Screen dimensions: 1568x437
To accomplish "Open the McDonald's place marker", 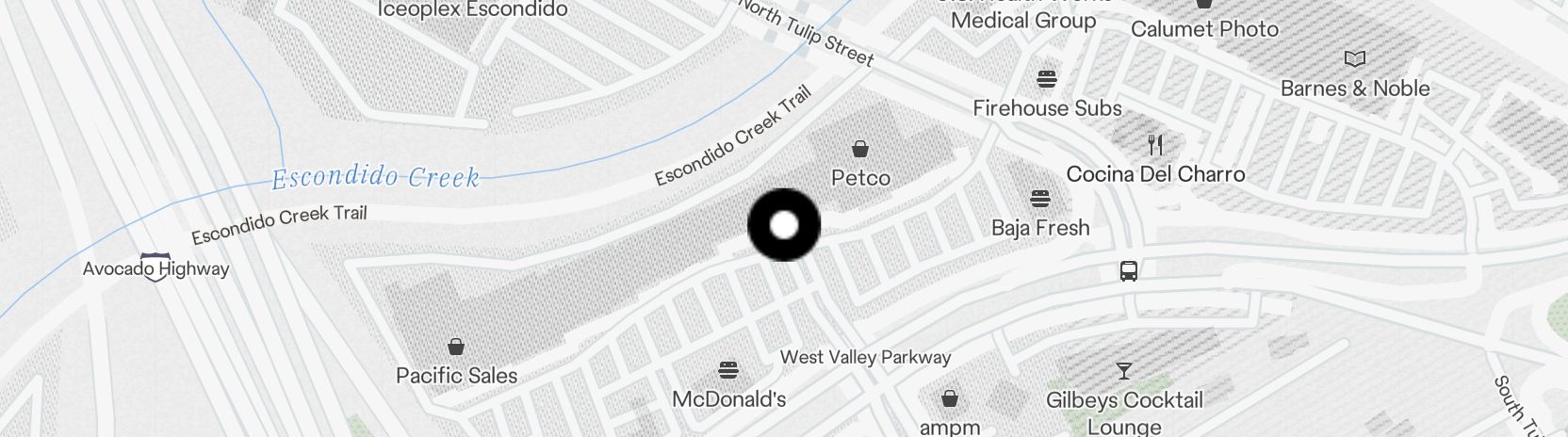I will [727, 369].
